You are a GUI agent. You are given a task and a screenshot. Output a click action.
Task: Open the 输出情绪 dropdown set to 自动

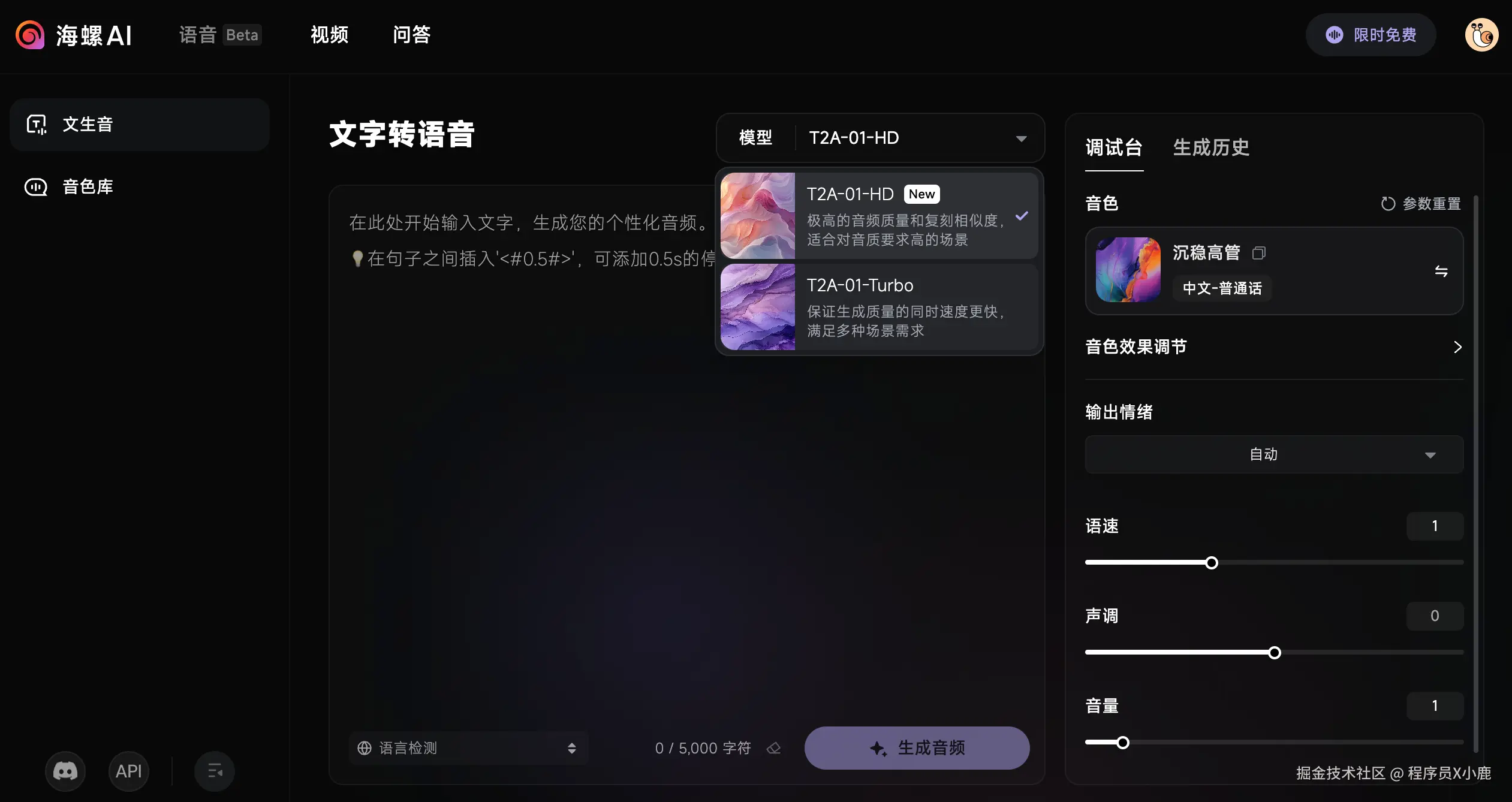[x=1274, y=455]
